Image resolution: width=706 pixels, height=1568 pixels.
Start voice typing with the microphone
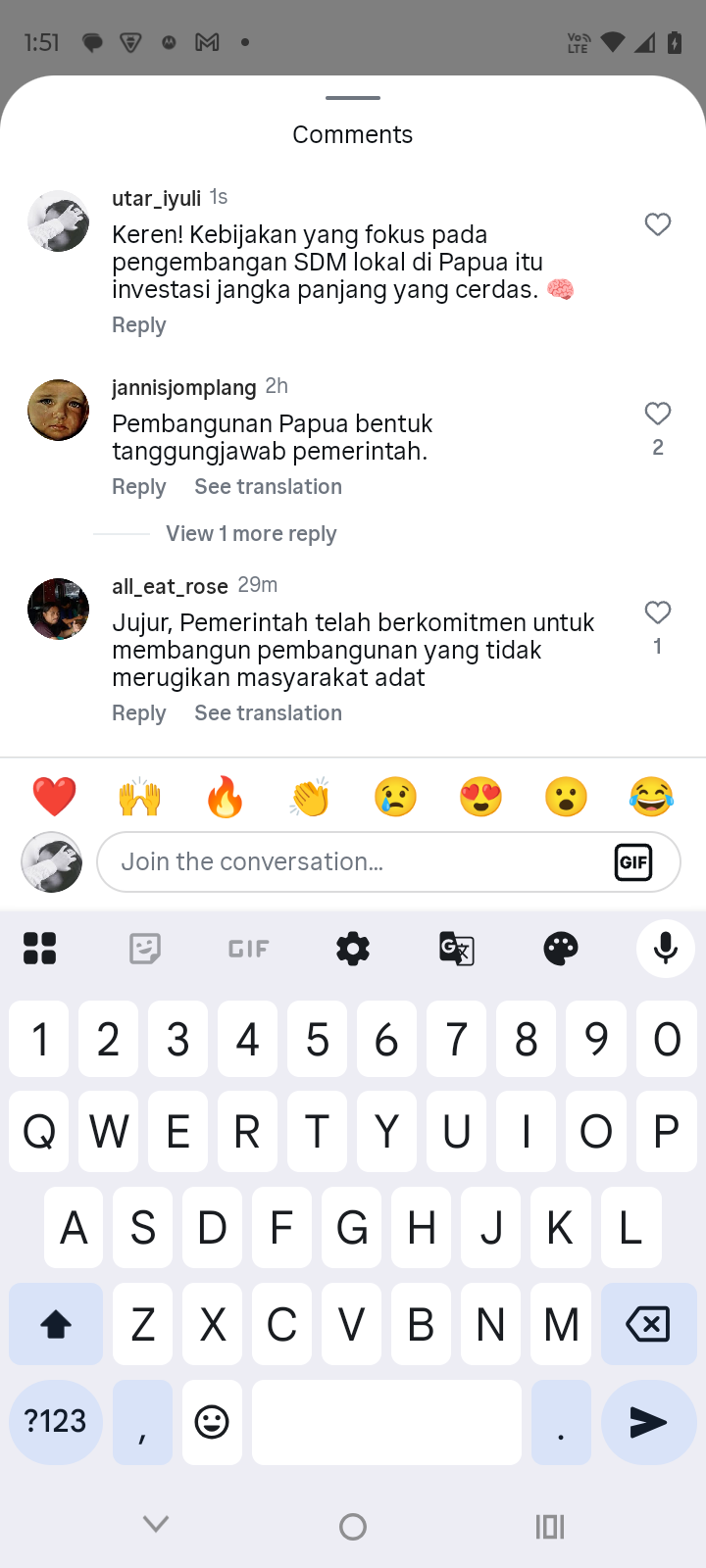tap(665, 949)
